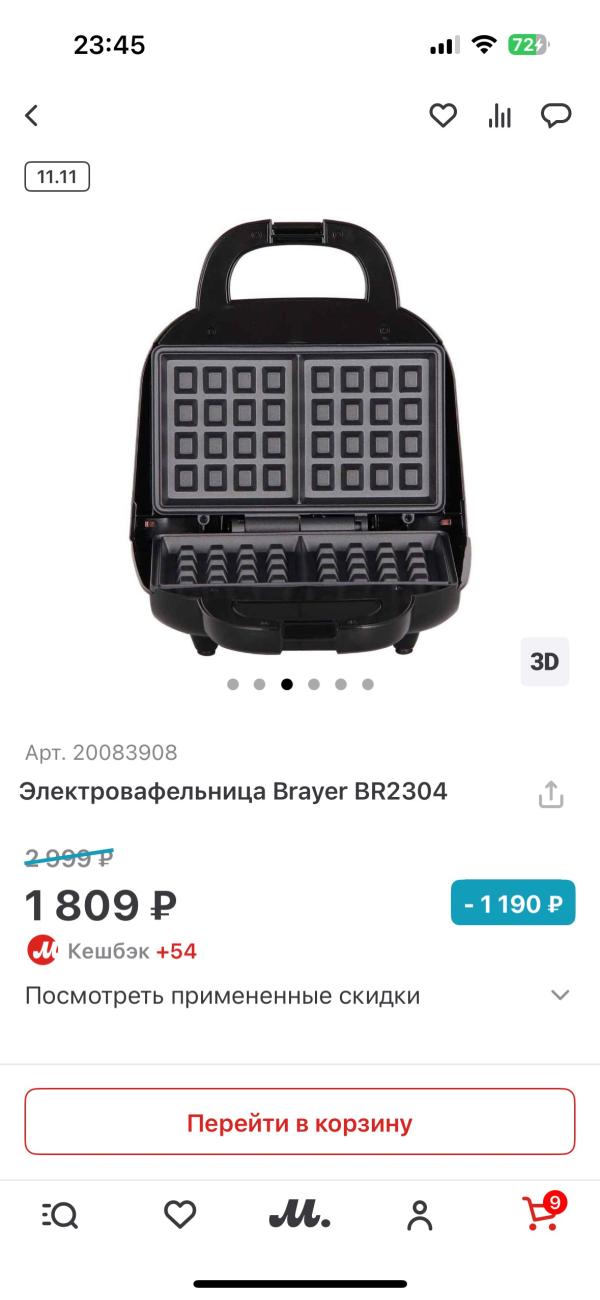600x1300 pixels.
Task: Open the profile tab
Action: pos(420,1215)
